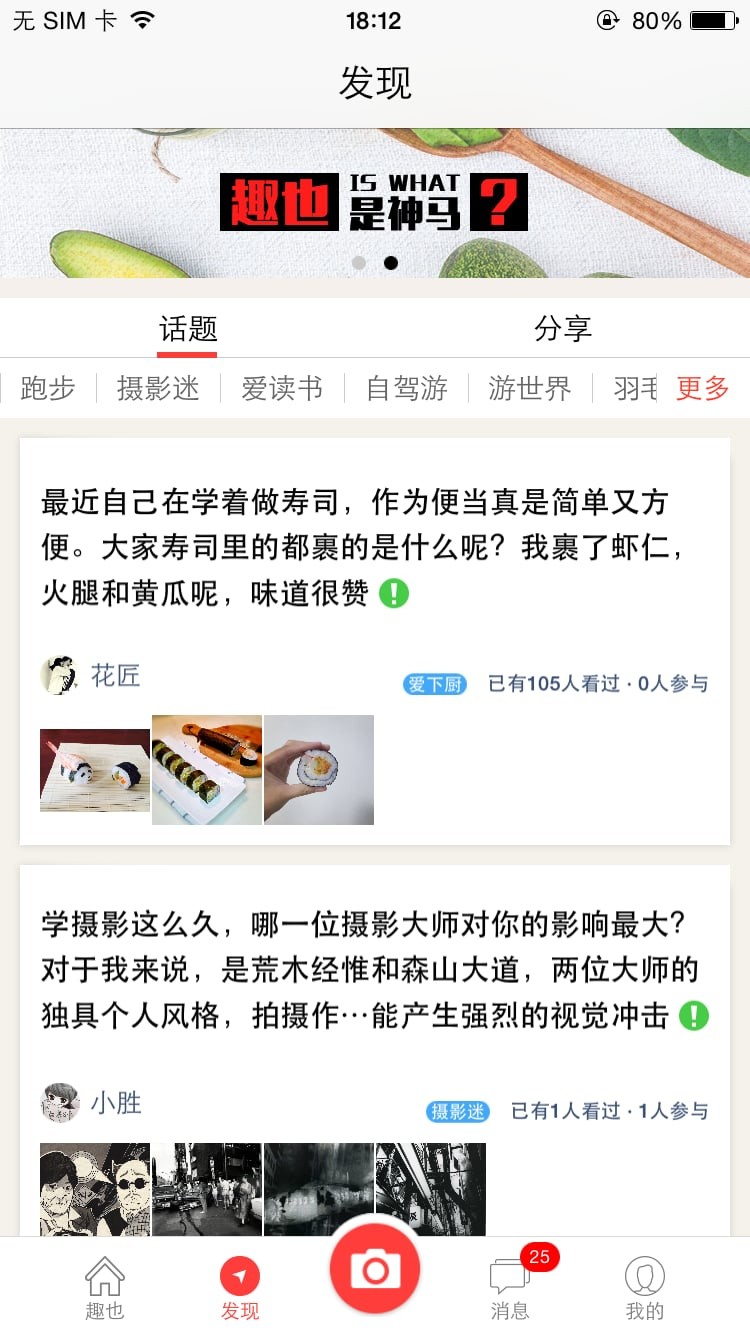
Task: Open 消息 messages with the red badge
Action: [510, 1277]
